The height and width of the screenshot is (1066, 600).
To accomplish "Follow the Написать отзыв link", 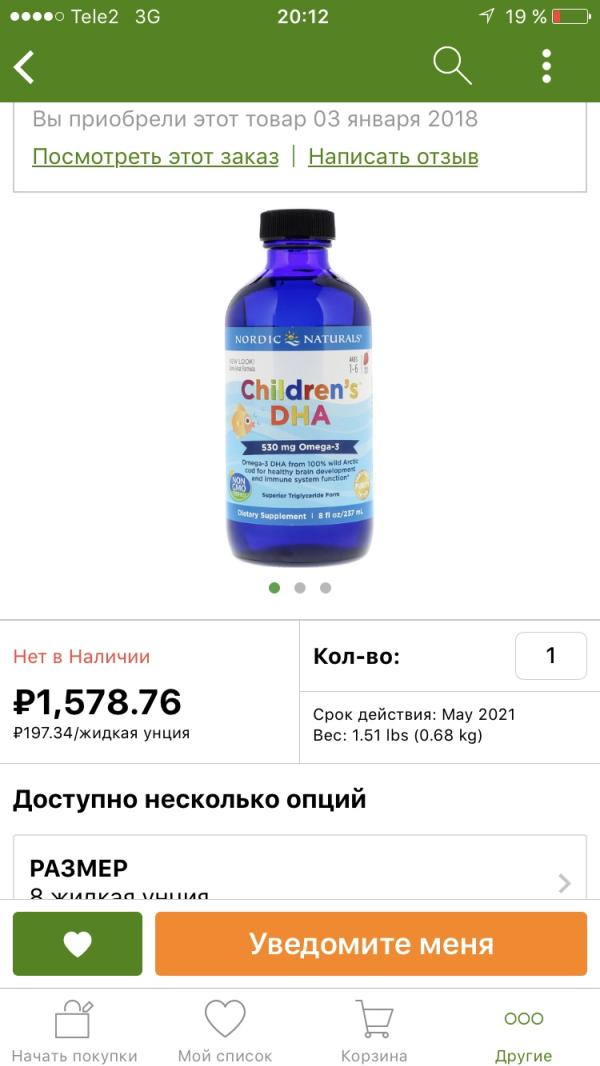I will [x=393, y=157].
